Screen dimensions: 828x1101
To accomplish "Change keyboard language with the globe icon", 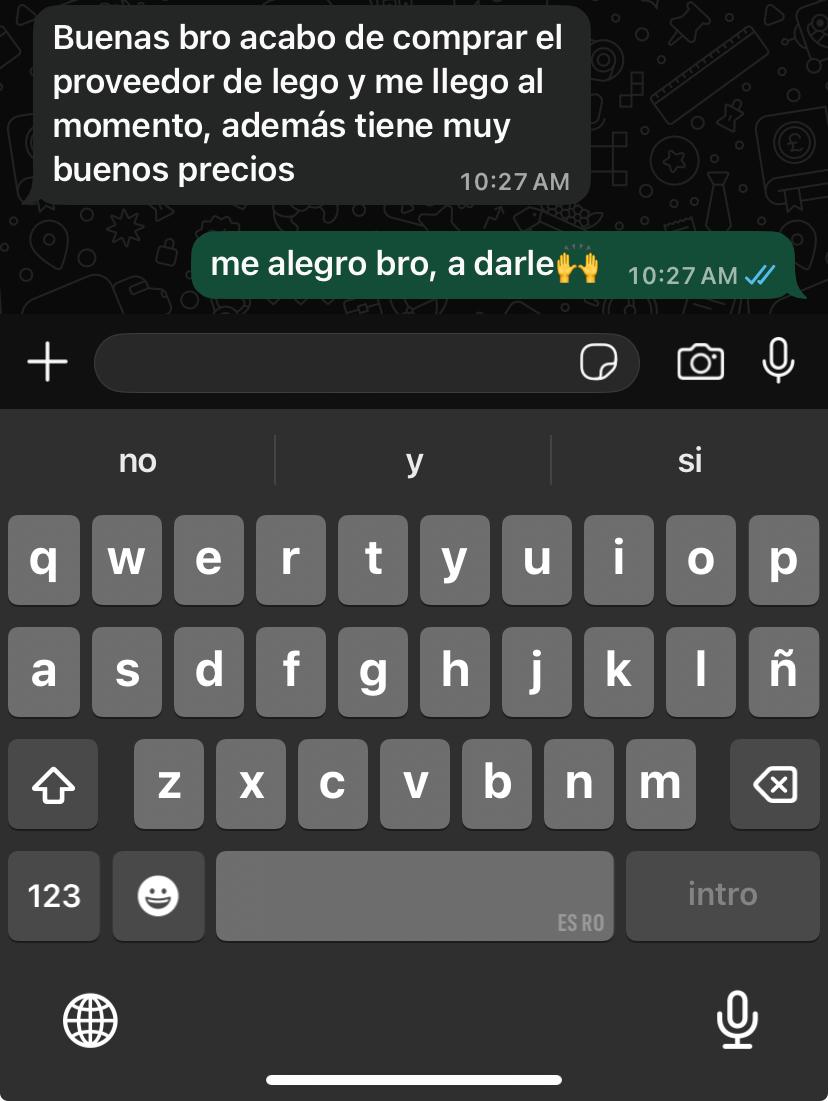I will [x=90, y=1020].
